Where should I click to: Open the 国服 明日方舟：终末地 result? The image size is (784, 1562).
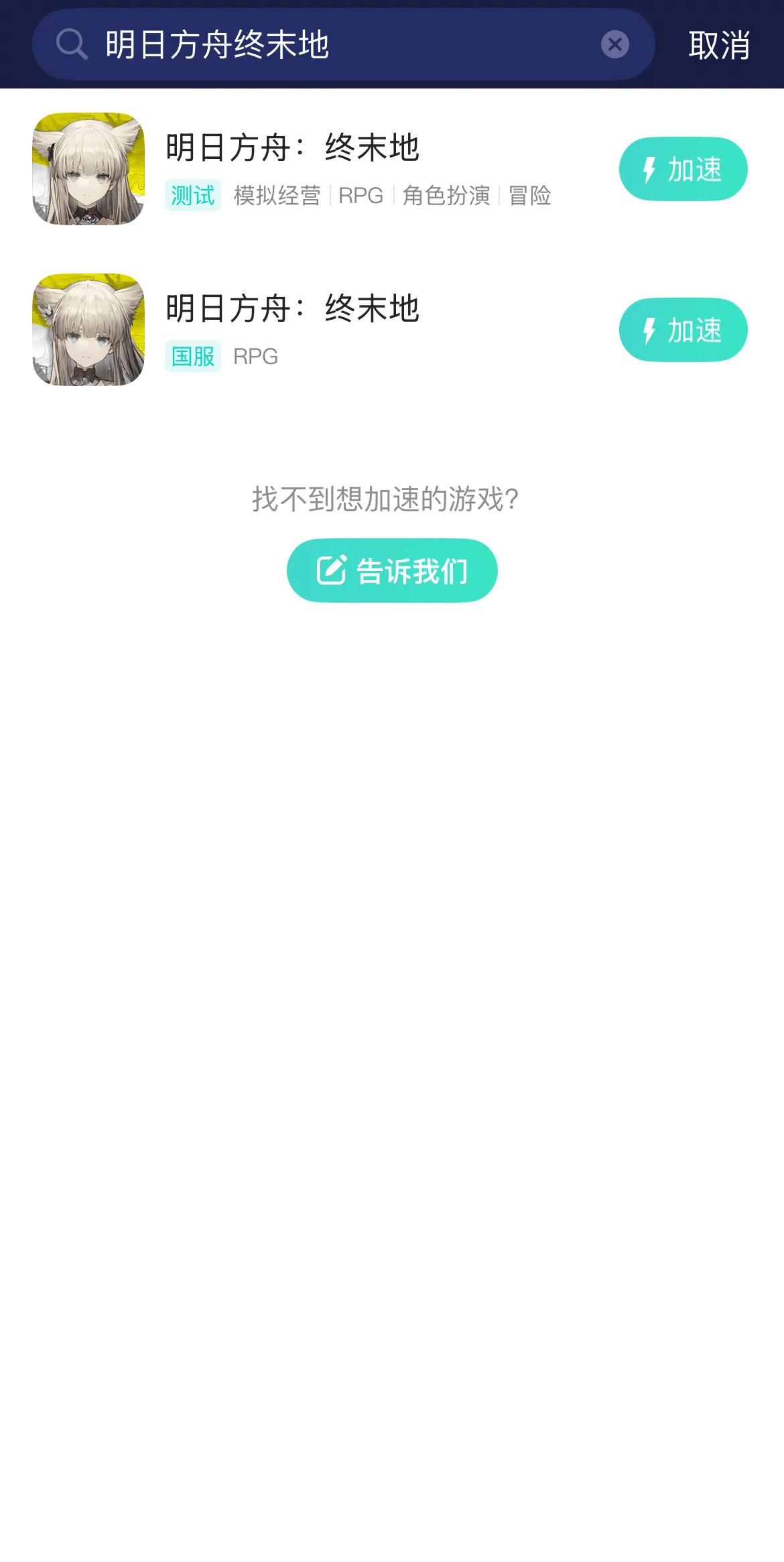pyautogui.click(x=293, y=310)
